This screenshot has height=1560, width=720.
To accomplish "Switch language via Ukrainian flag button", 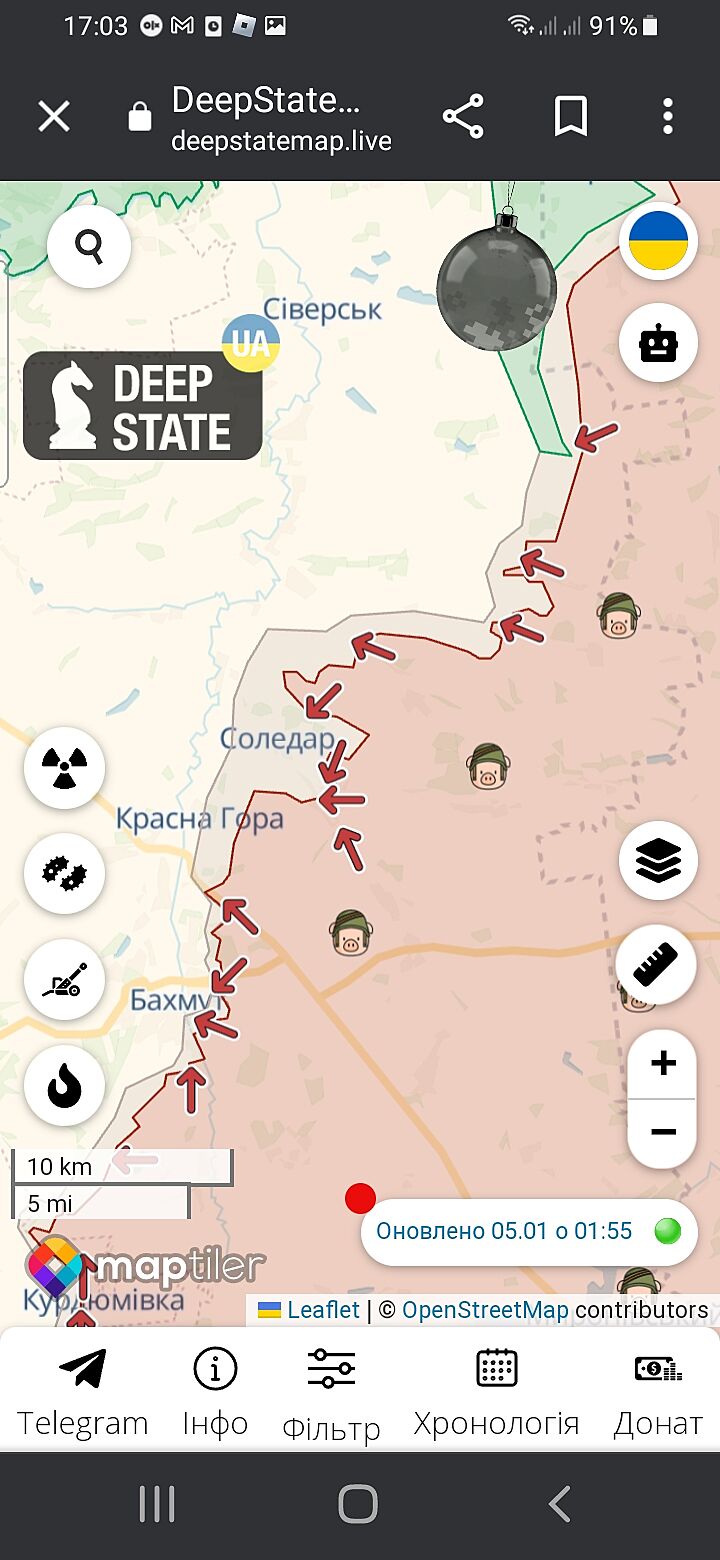I will click(x=658, y=241).
